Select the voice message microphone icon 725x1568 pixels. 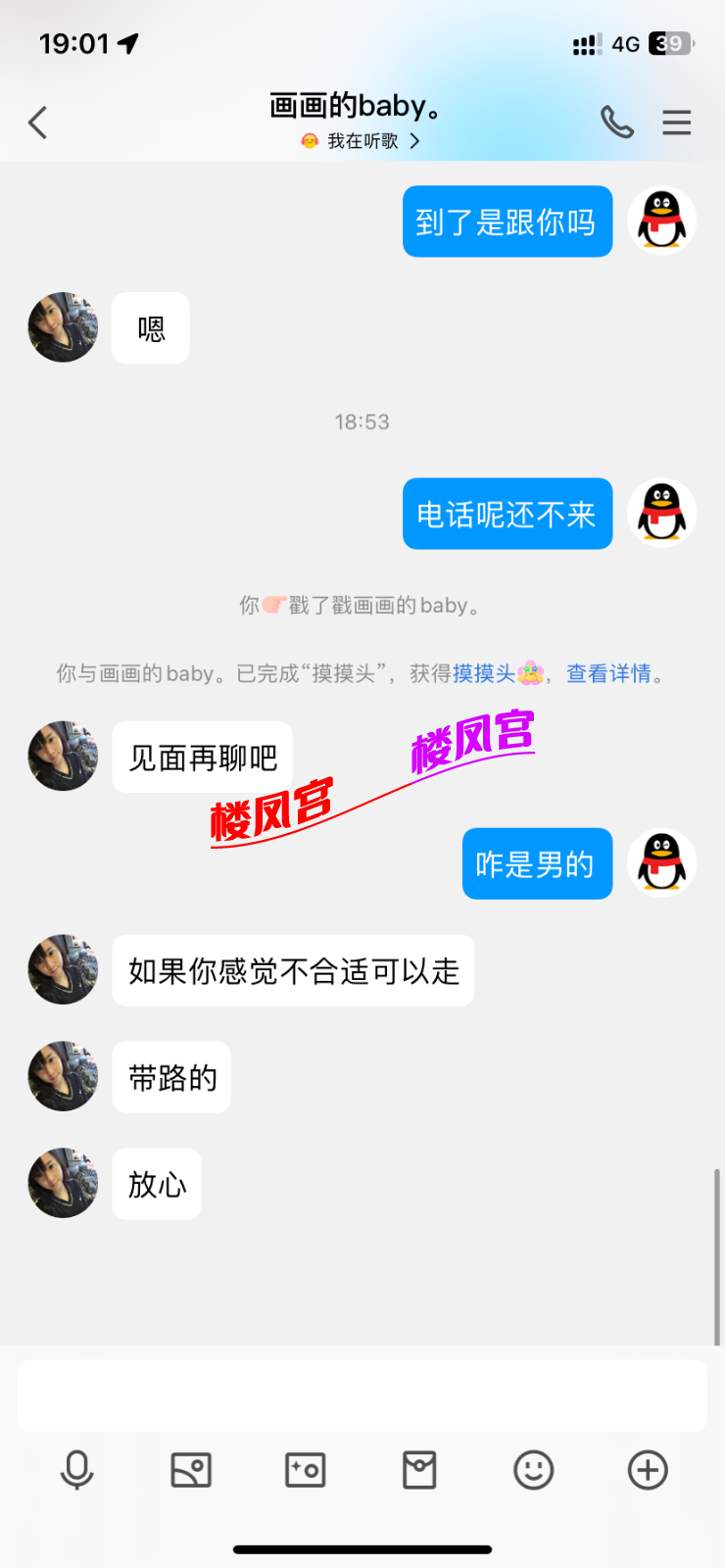click(x=77, y=1470)
